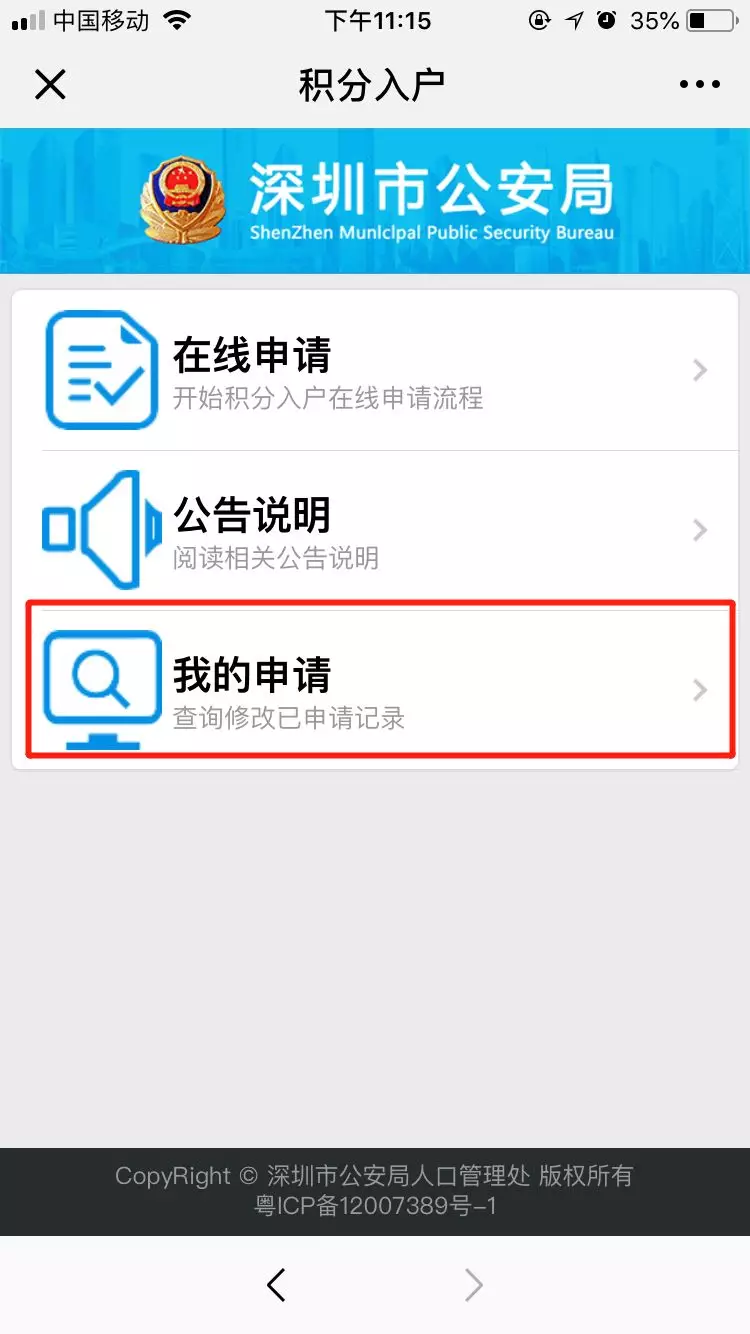Open 我的申请 application records
This screenshot has height=1334, width=750.
[x=375, y=689]
